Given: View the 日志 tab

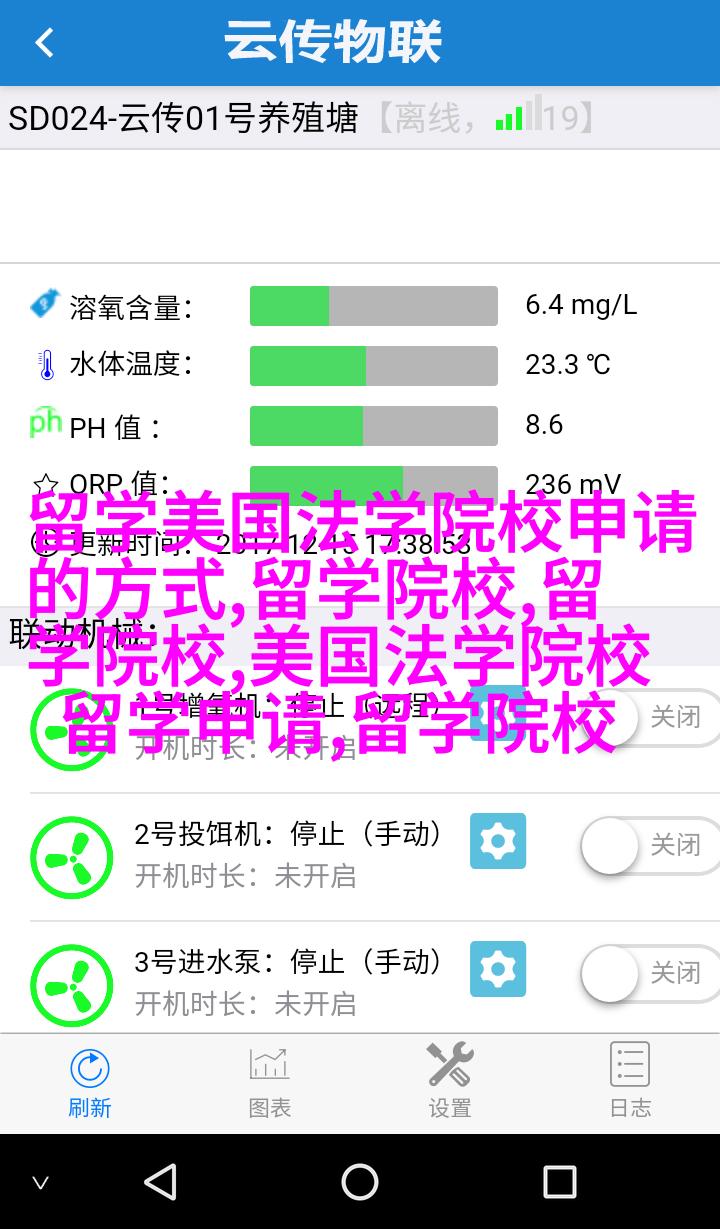Looking at the screenshot, I should (x=630, y=1082).
